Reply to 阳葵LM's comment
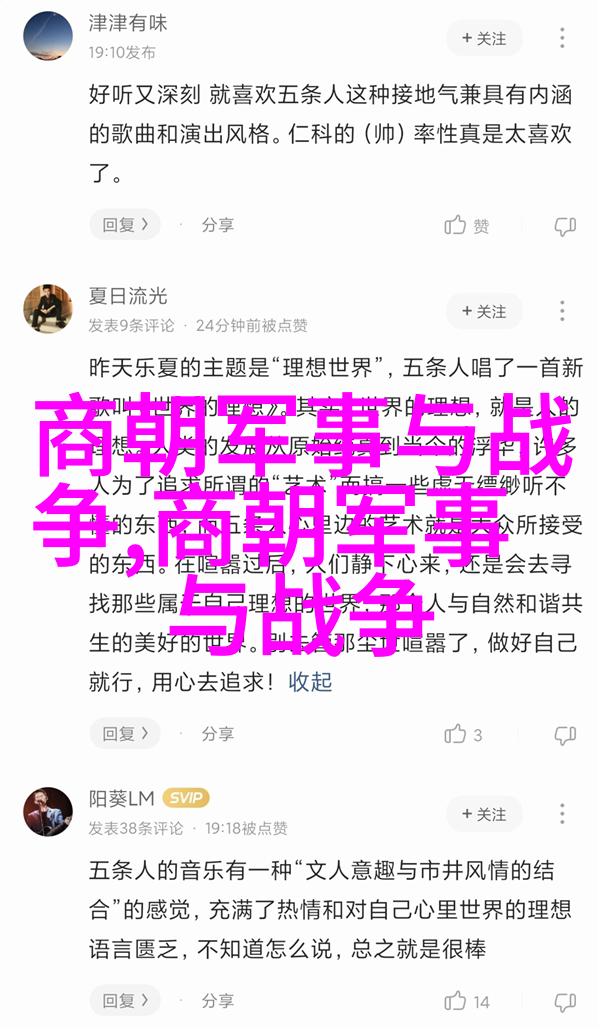 pyautogui.click(x=125, y=1000)
